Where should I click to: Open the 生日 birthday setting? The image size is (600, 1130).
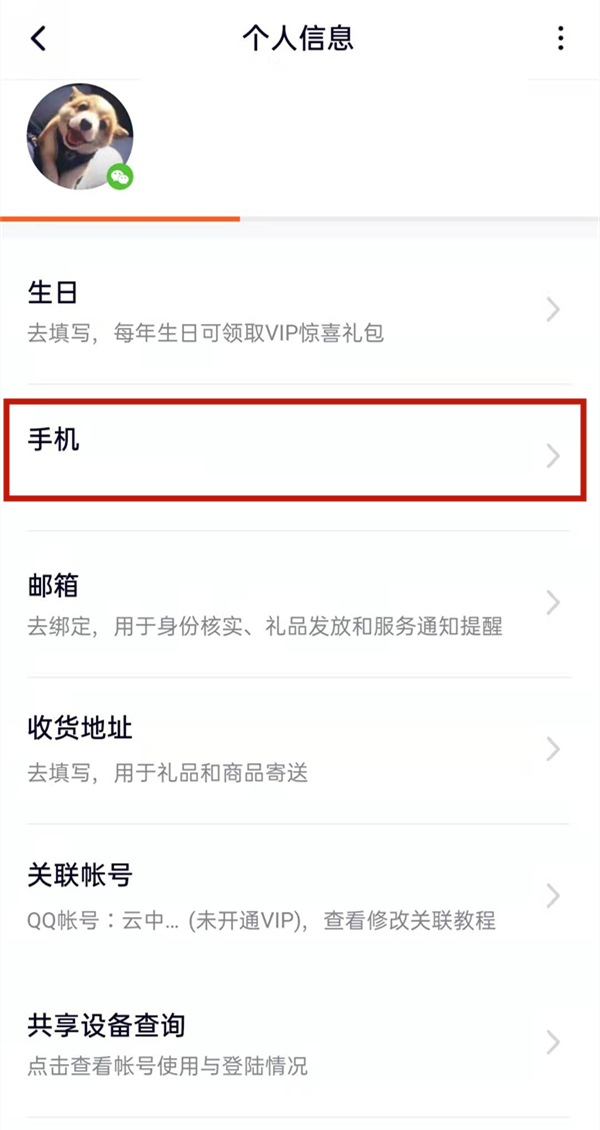click(300, 311)
